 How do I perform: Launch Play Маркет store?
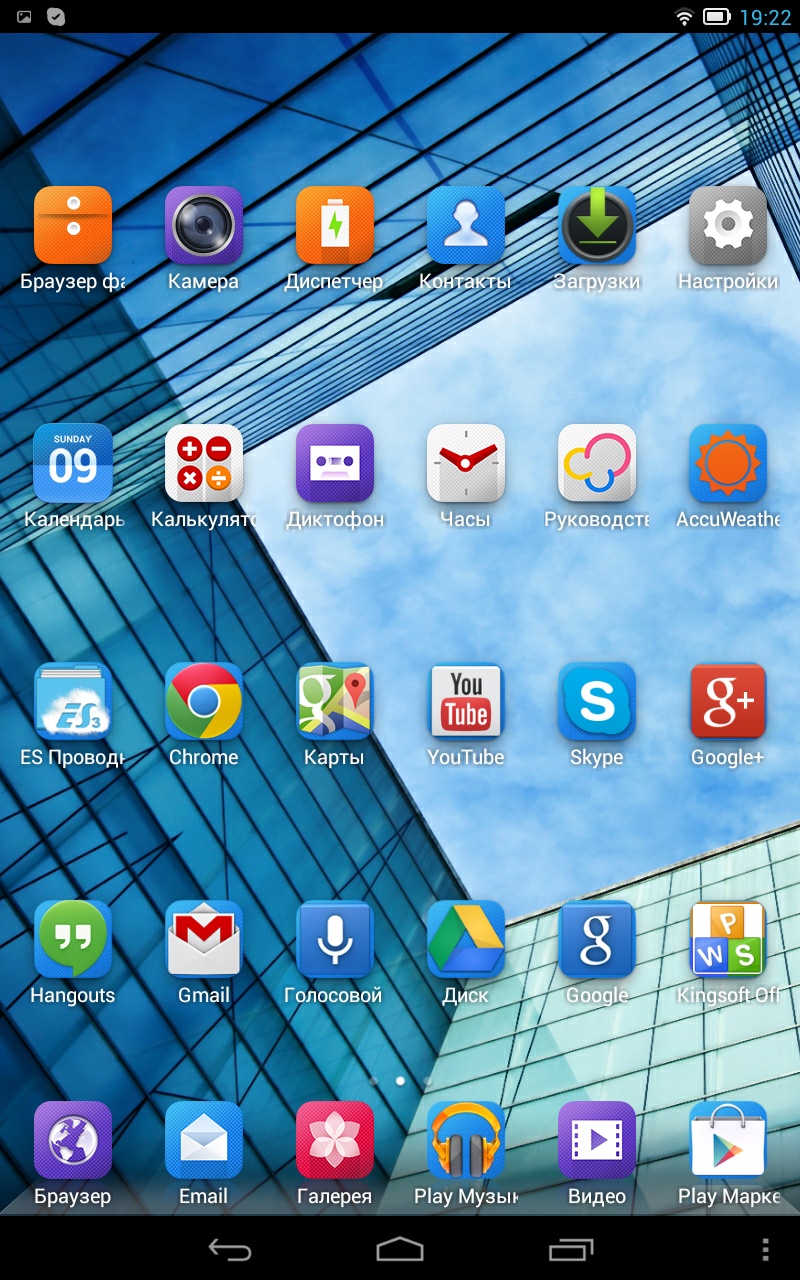[728, 1141]
